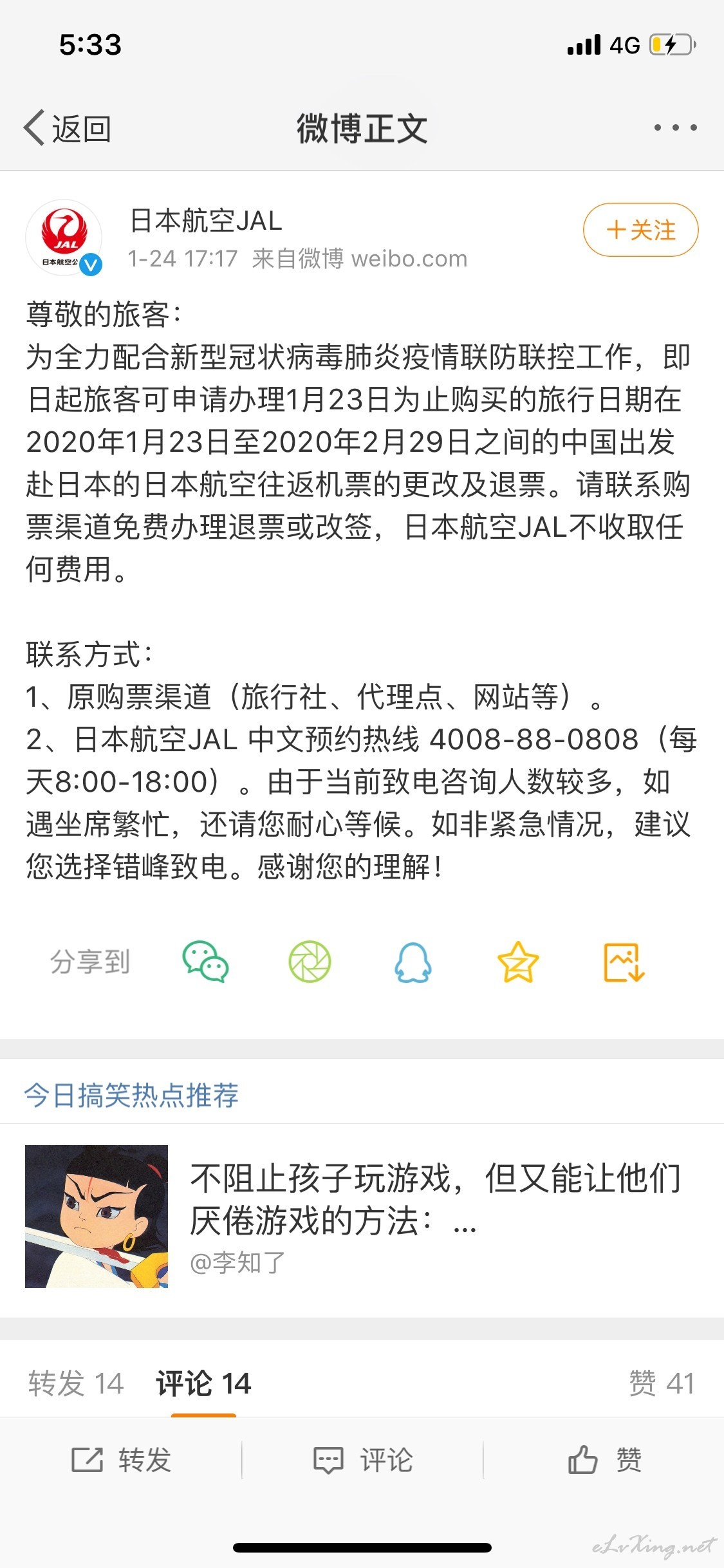Share the post to QQ
Image resolution: width=724 pixels, height=1568 pixels.
point(413,962)
